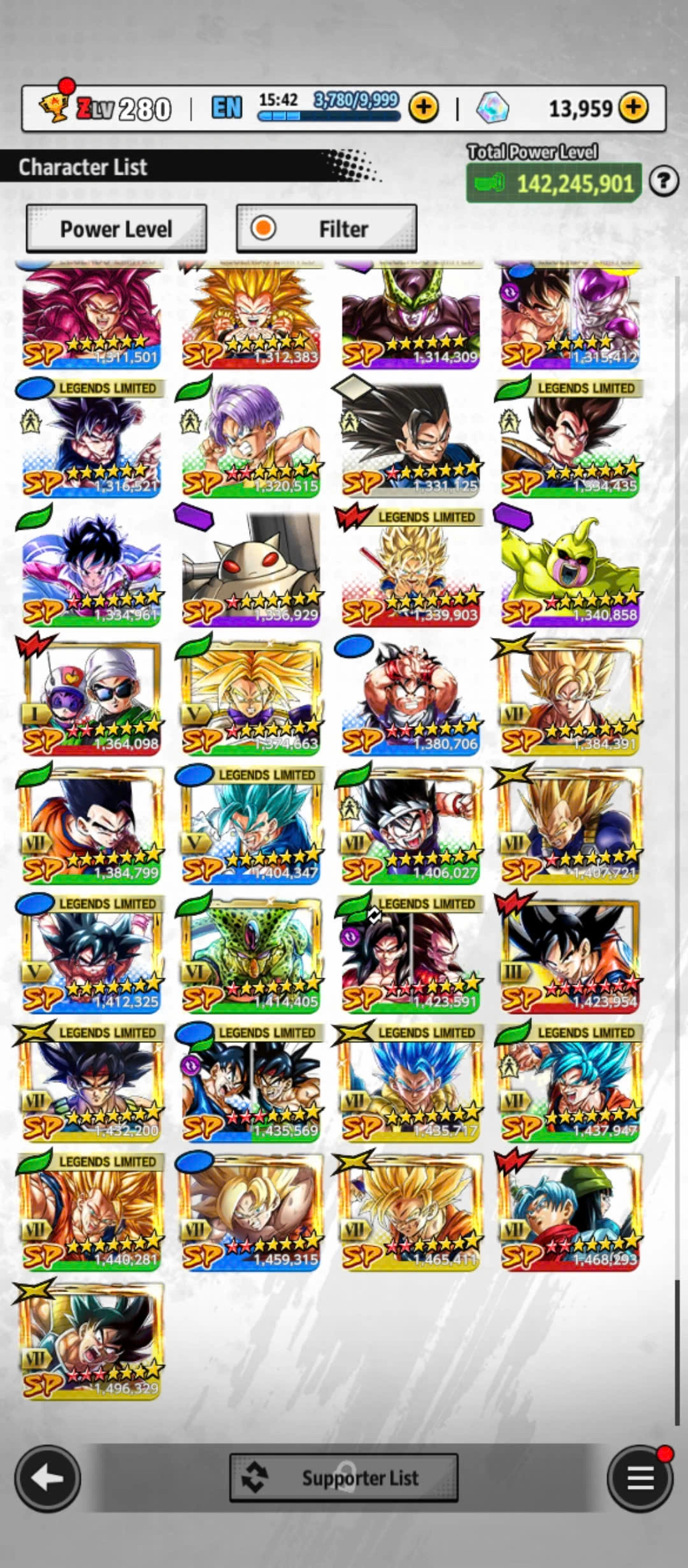The height and width of the screenshot is (1568, 688).
Task: Go back with the arrow button
Action: click(x=48, y=1477)
